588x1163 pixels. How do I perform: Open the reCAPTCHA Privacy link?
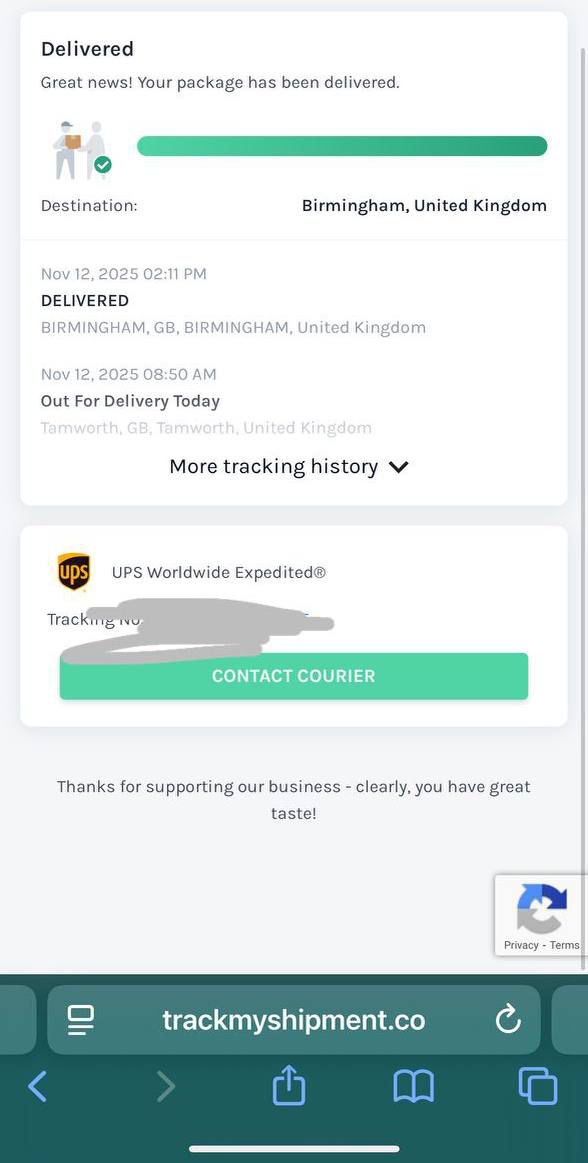pos(521,945)
